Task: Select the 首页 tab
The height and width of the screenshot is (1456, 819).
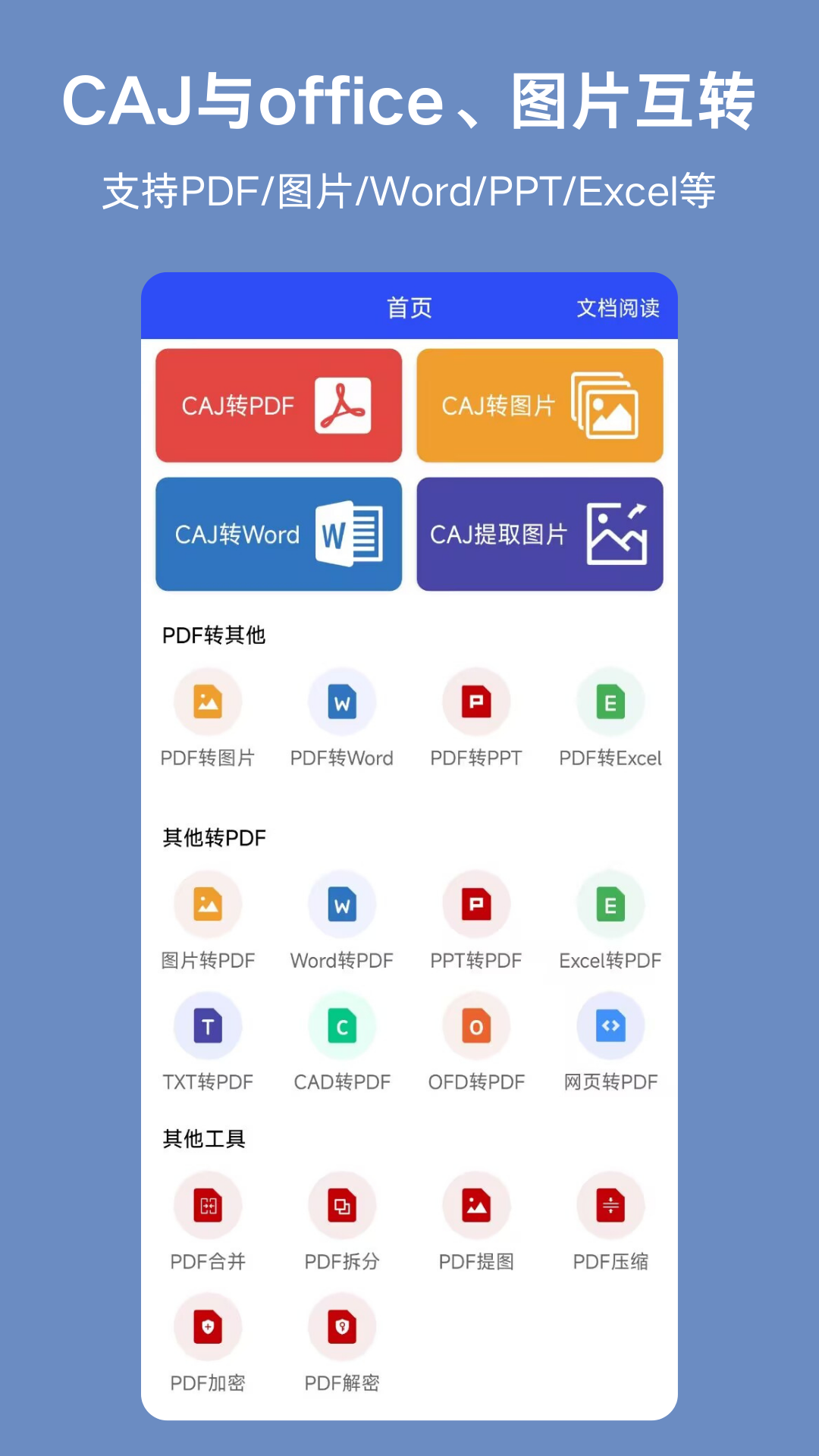Action: click(409, 308)
